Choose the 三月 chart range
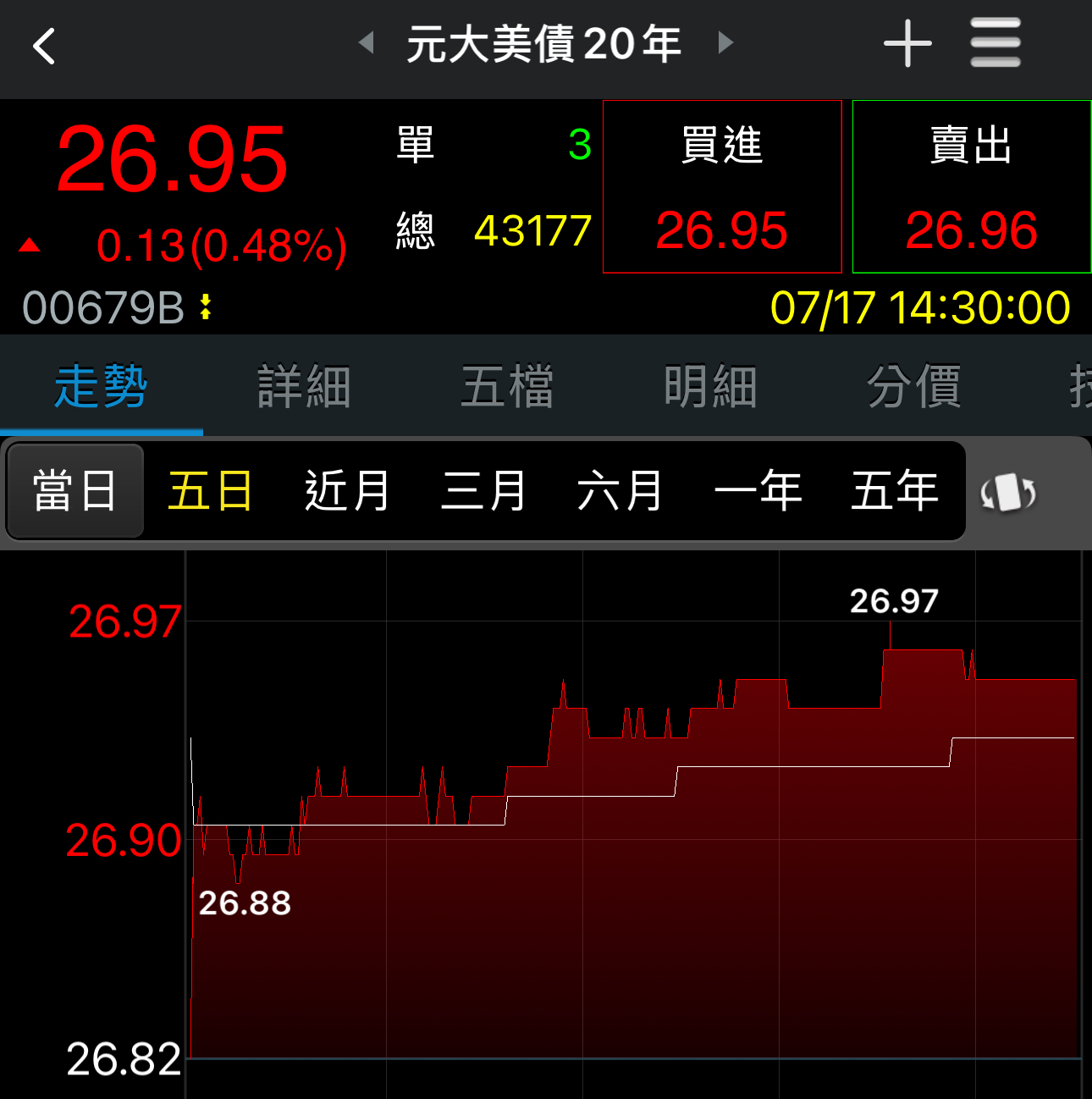 pos(484,491)
